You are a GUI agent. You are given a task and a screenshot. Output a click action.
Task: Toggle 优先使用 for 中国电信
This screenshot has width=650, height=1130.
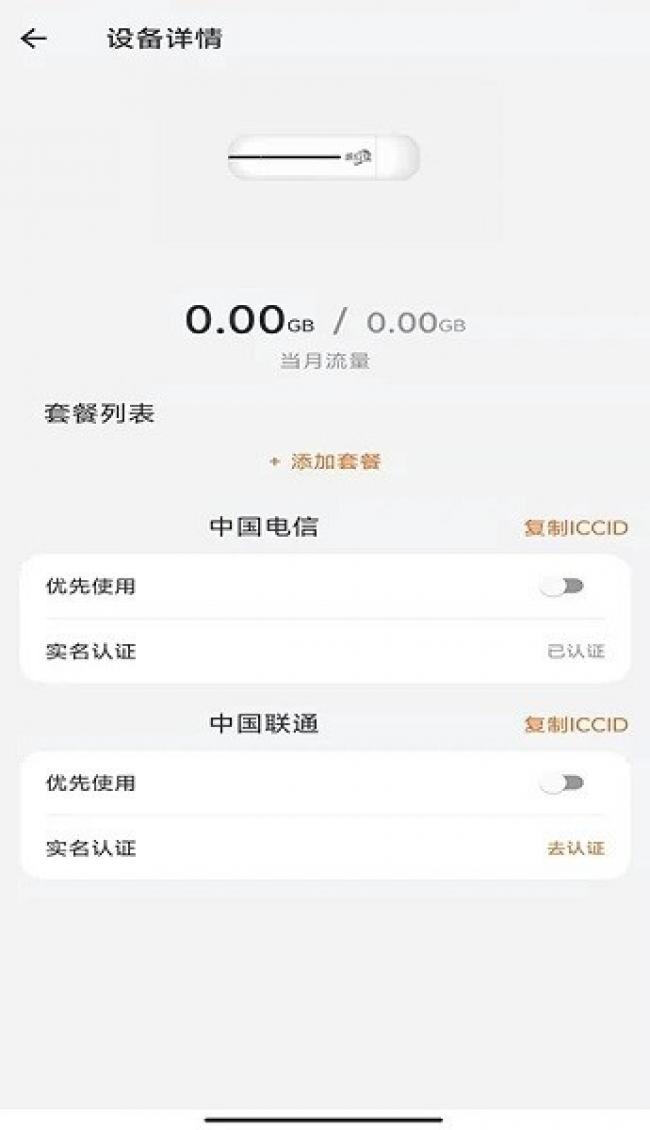click(x=562, y=587)
